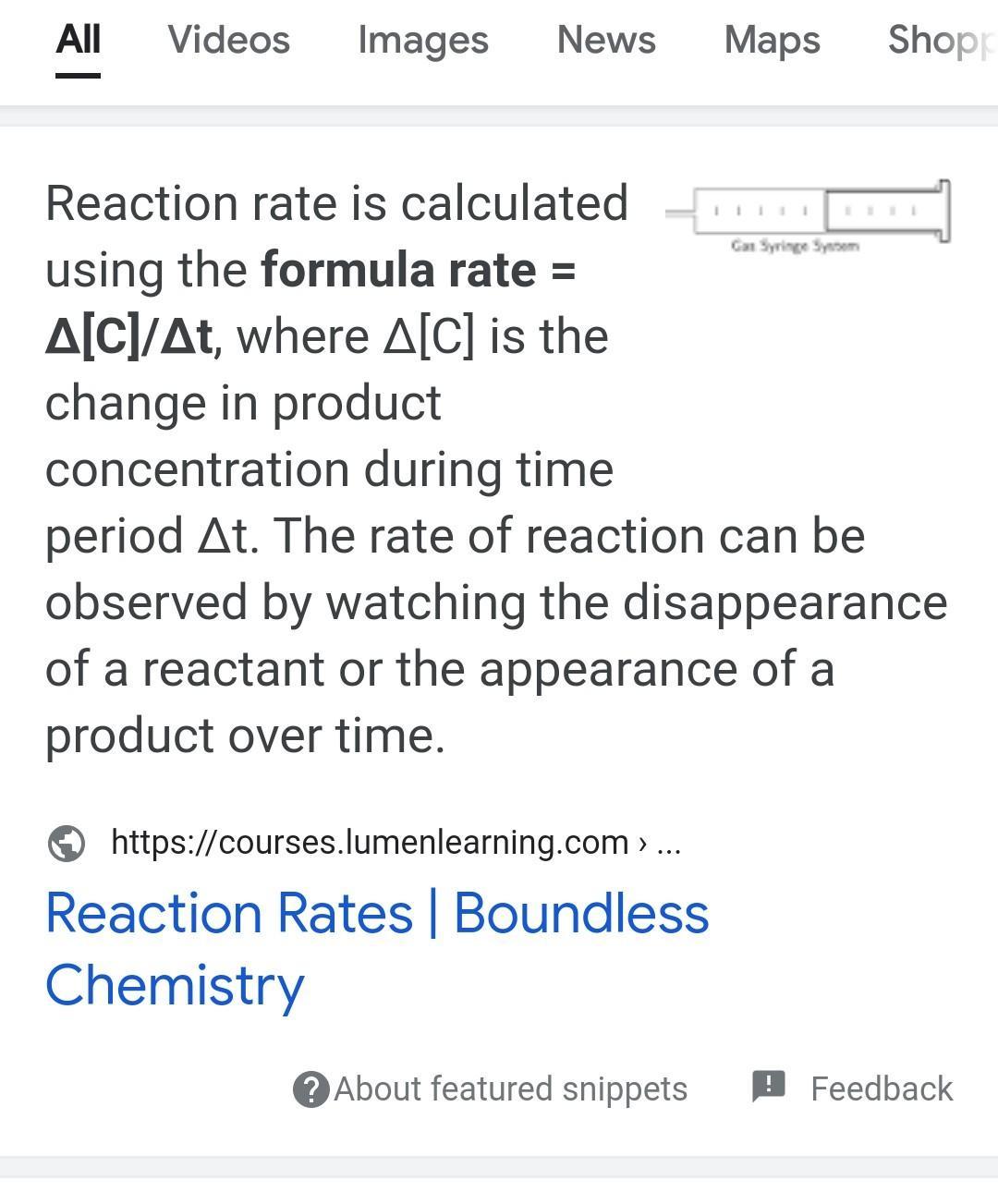998x1204 pixels.
Task: Tap About featured snippets
Action: tap(491, 1088)
